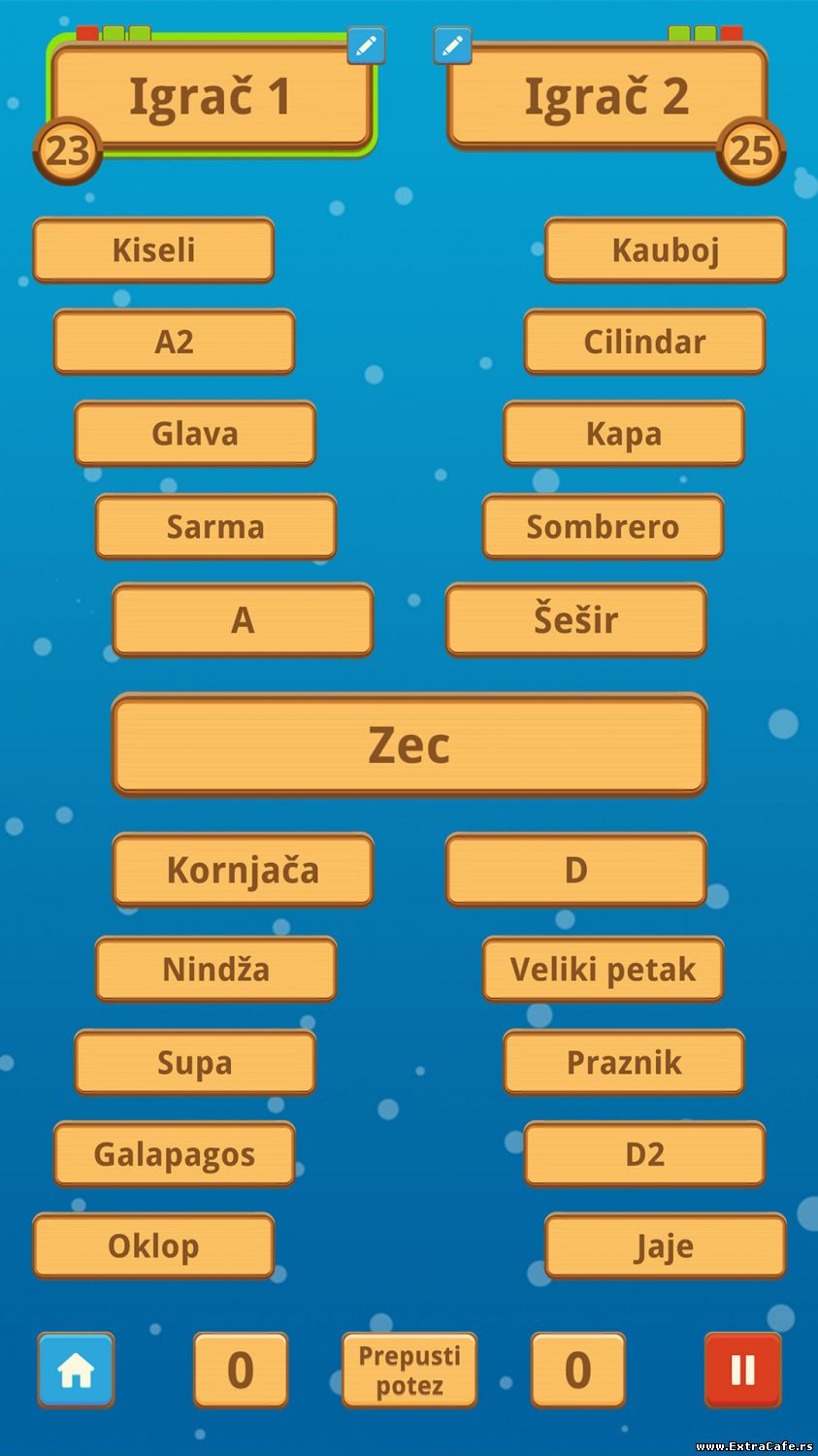Tap the Sombrero field
The height and width of the screenshot is (1456, 818).
pos(604,527)
